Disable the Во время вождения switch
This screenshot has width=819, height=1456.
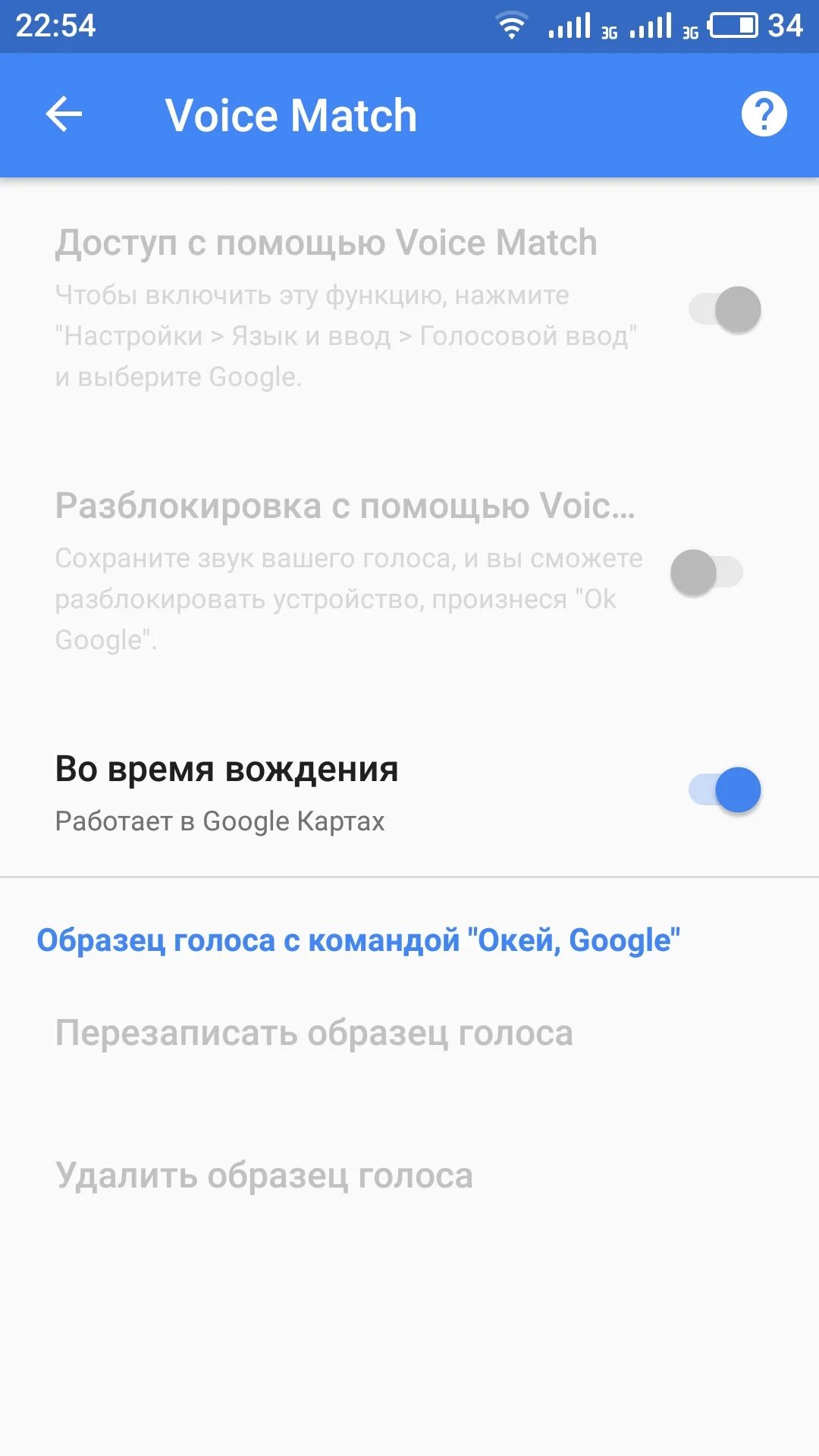click(724, 789)
